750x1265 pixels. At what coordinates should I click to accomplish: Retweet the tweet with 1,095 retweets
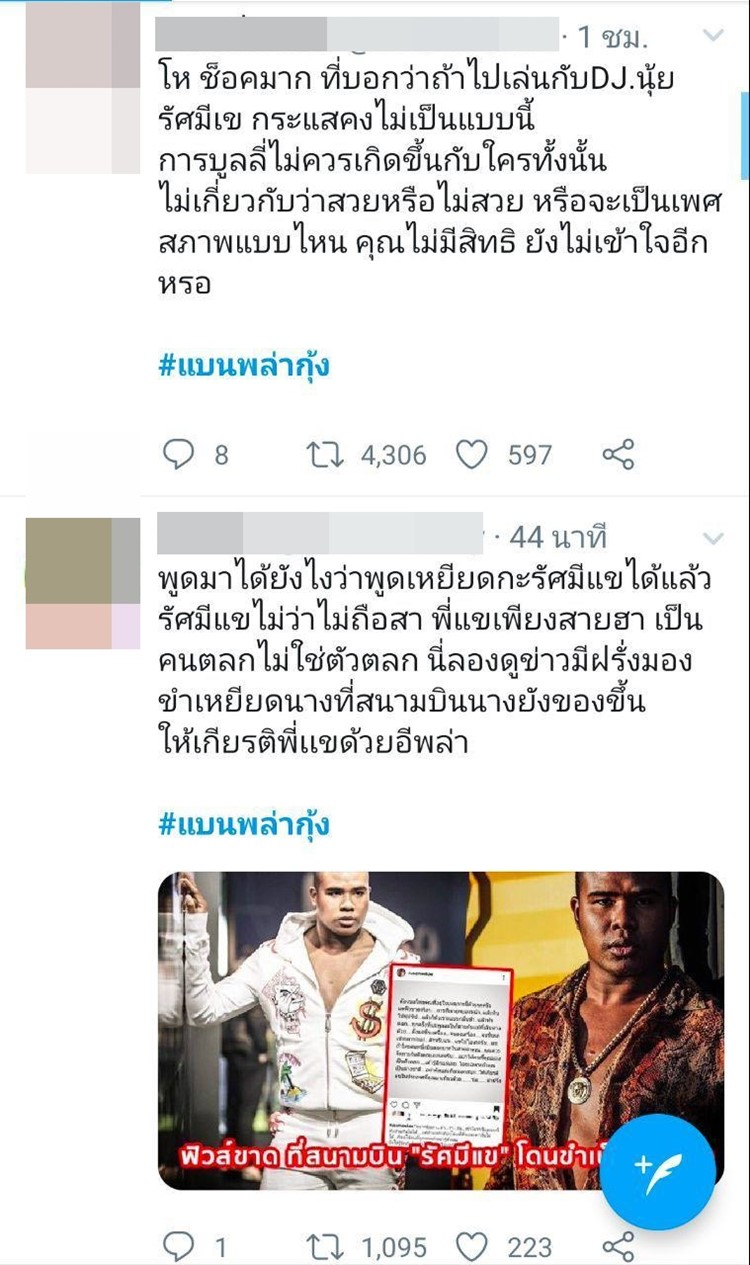coord(325,1247)
